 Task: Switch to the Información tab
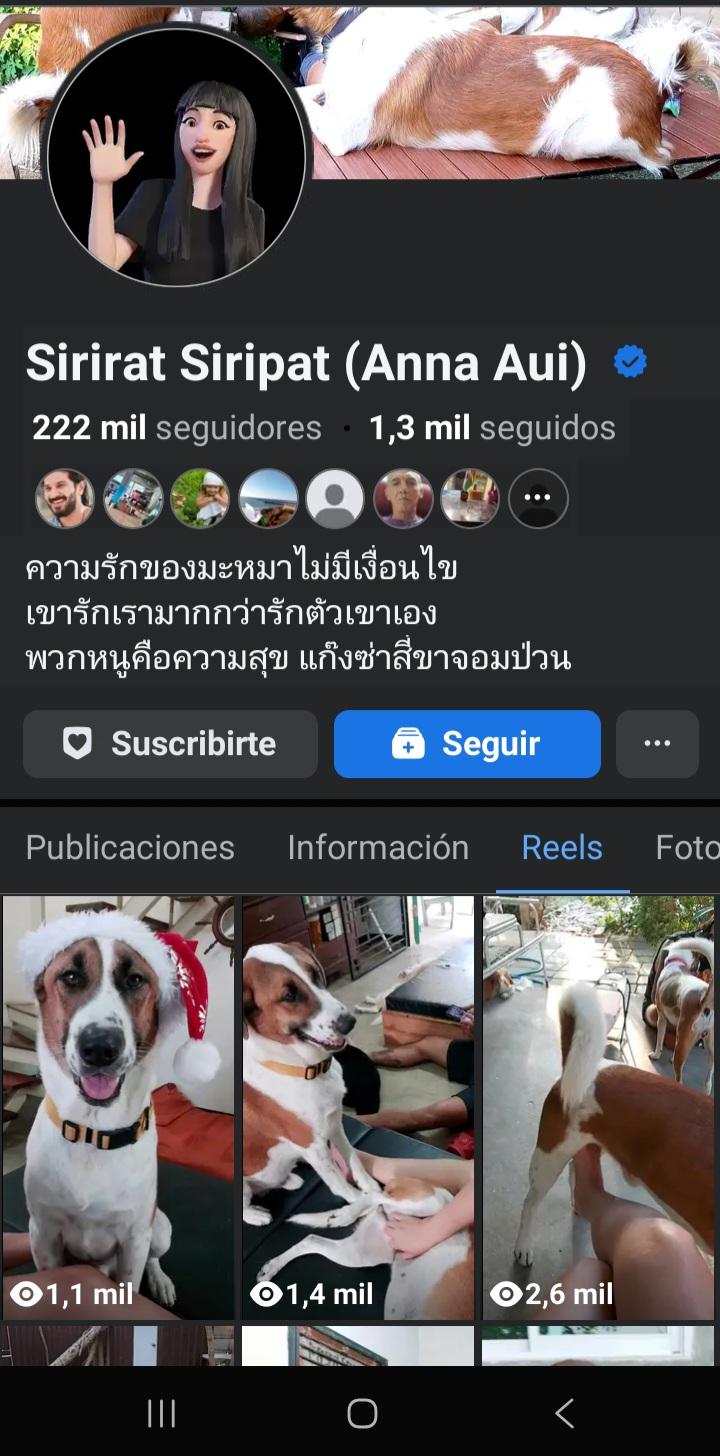(378, 848)
